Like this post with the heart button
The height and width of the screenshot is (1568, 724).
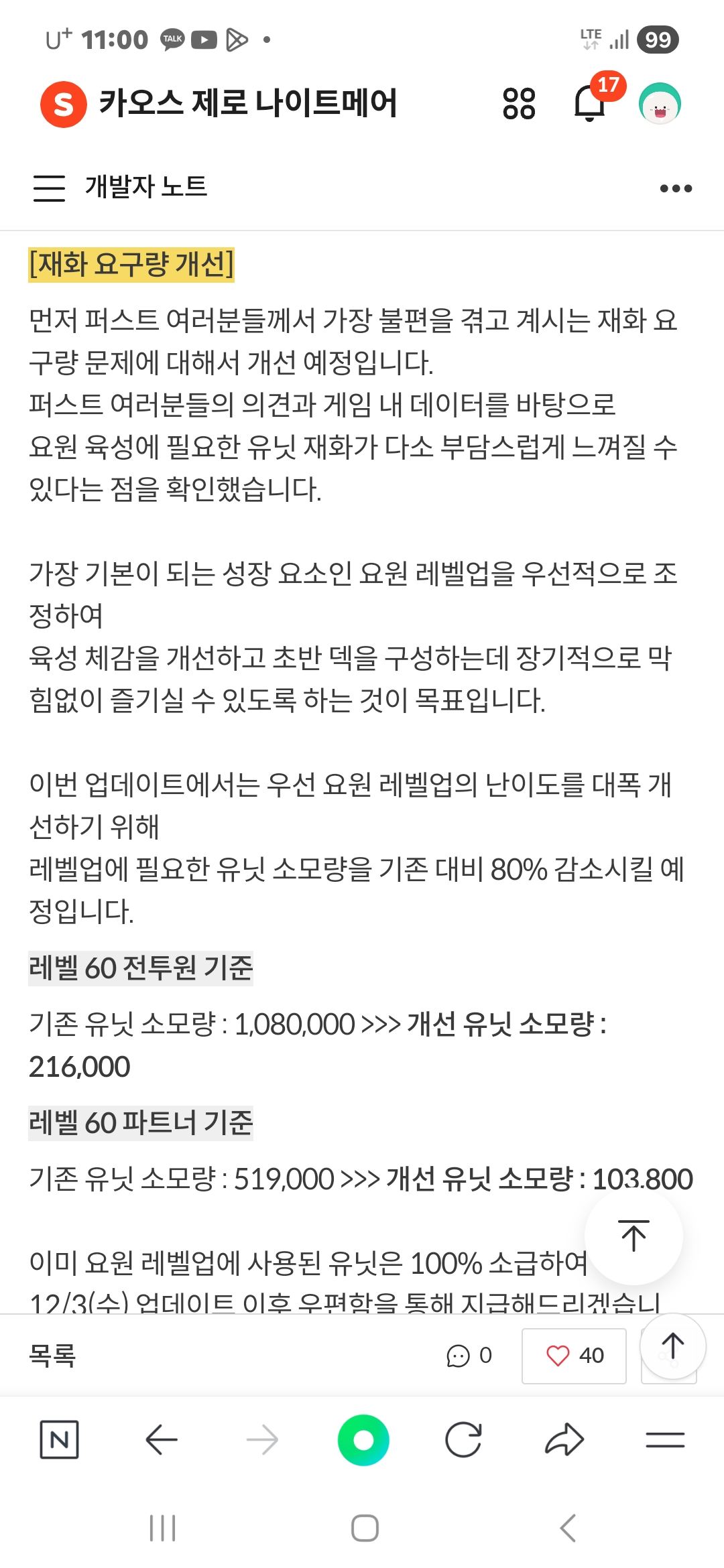574,1356
